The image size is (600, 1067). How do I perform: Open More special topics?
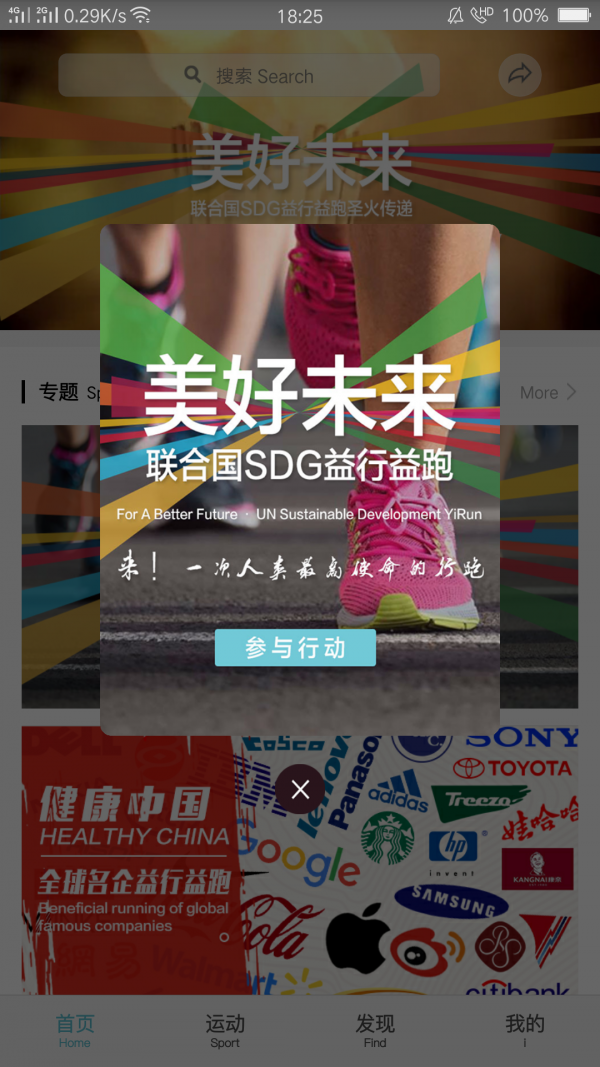(x=547, y=392)
